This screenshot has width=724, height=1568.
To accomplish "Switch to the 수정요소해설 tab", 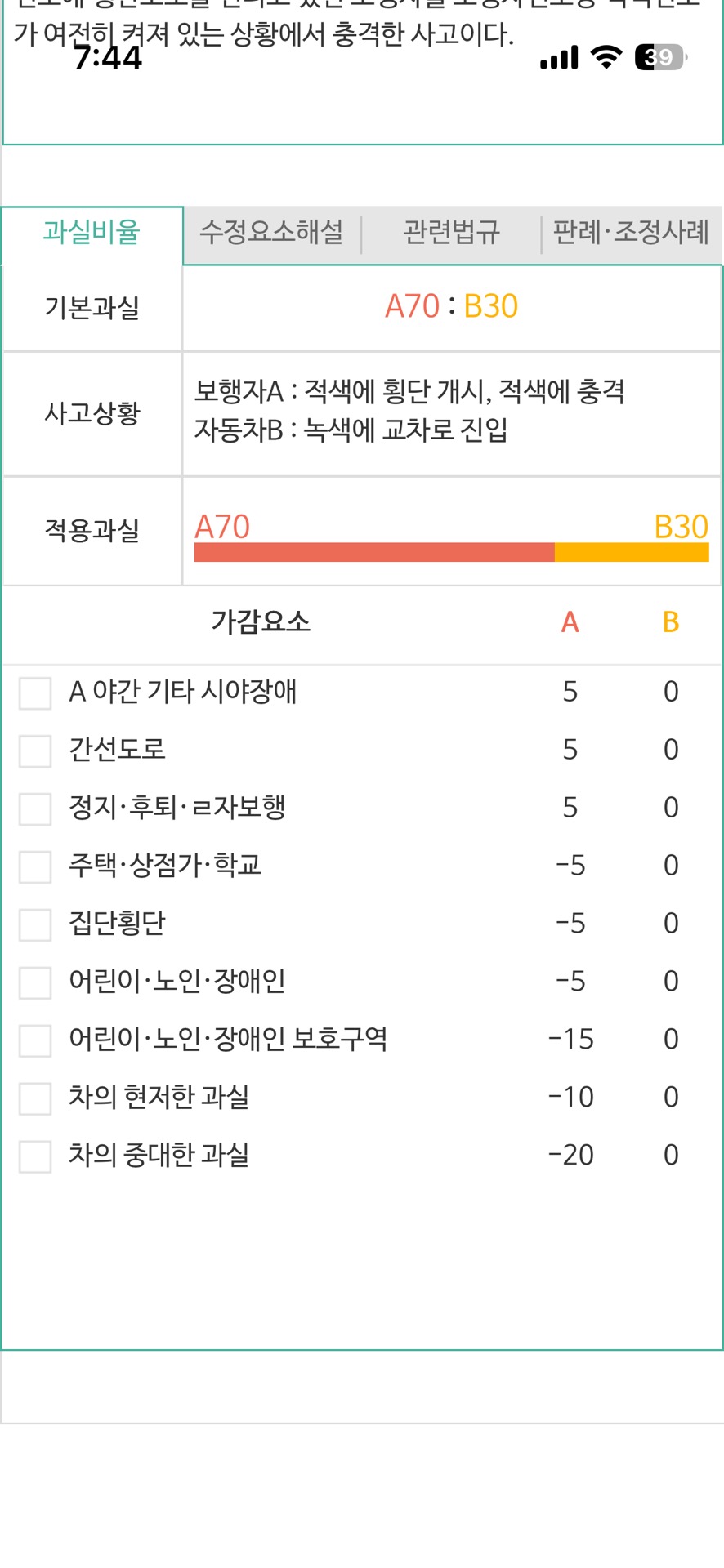I will 271,234.
